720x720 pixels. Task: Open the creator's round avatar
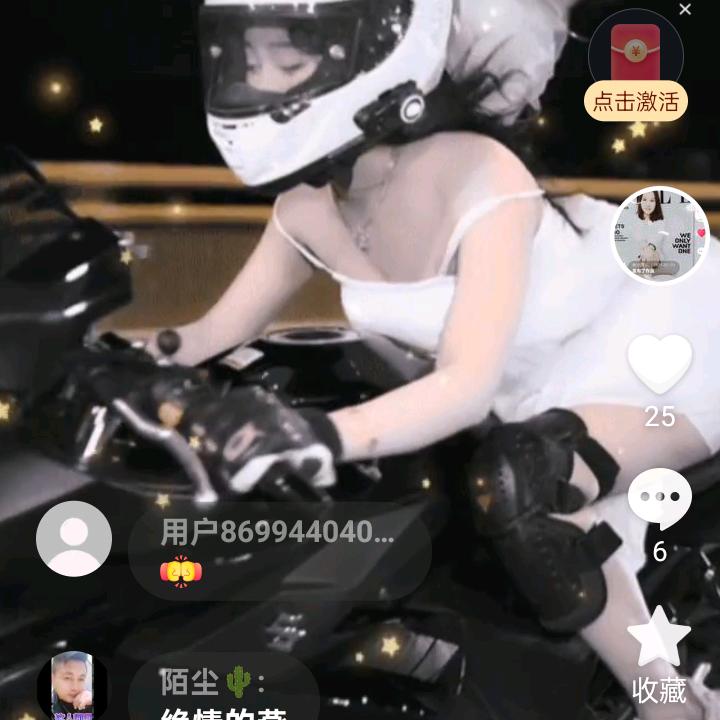click(659, 235)
